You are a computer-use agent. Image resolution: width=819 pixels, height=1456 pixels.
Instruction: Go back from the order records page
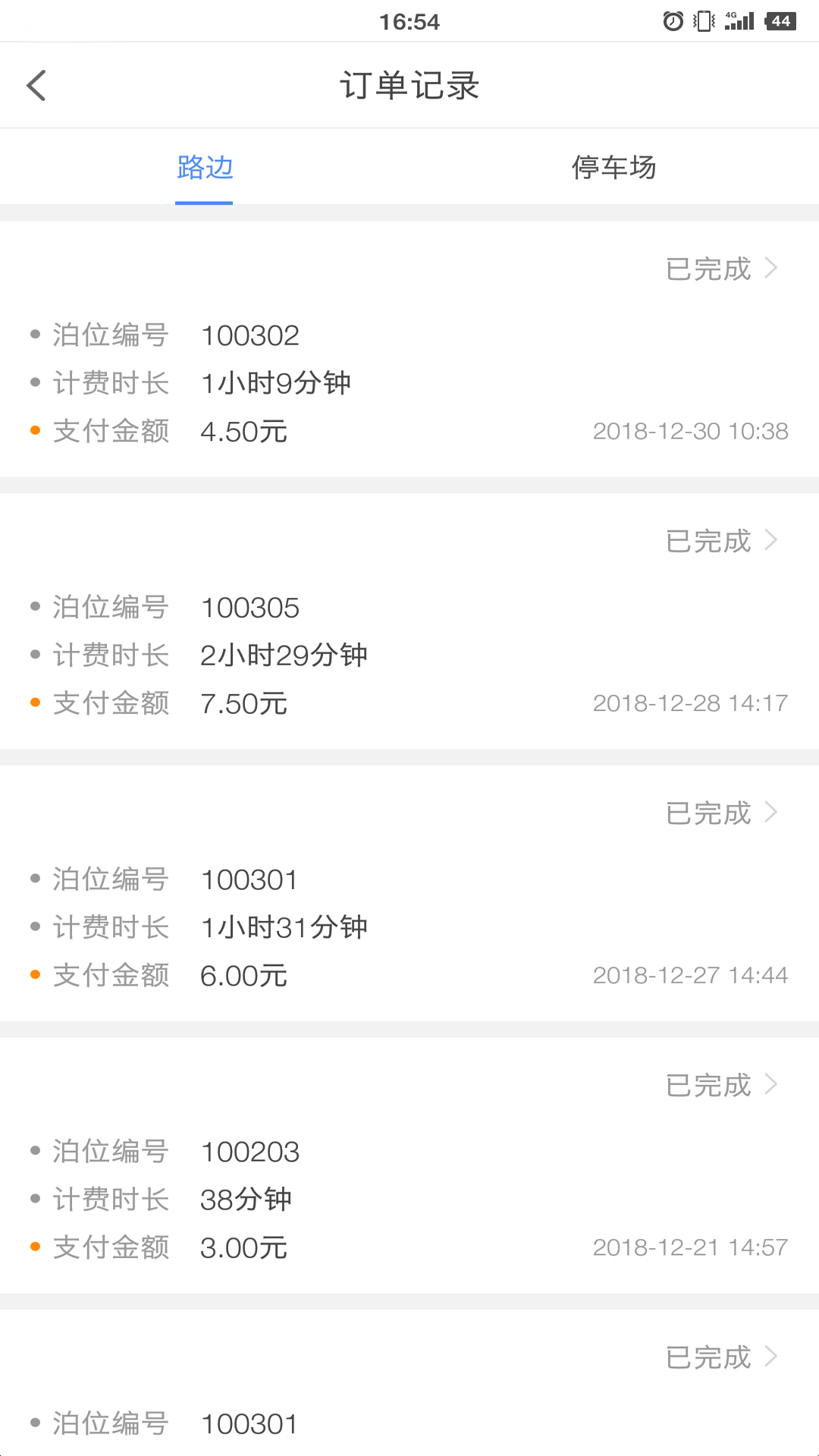[36, 85]
